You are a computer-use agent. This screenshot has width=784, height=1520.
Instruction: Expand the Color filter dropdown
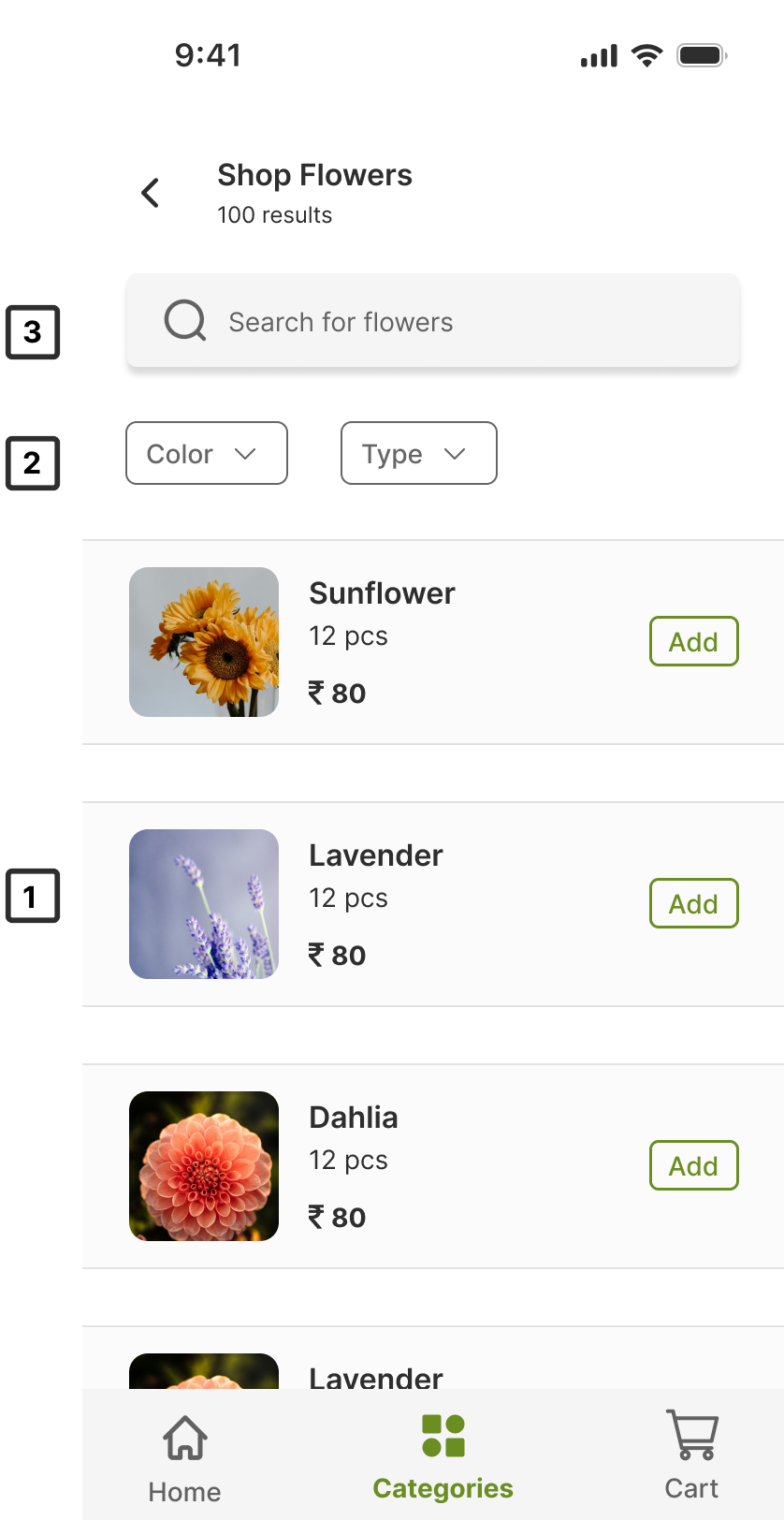206,454
